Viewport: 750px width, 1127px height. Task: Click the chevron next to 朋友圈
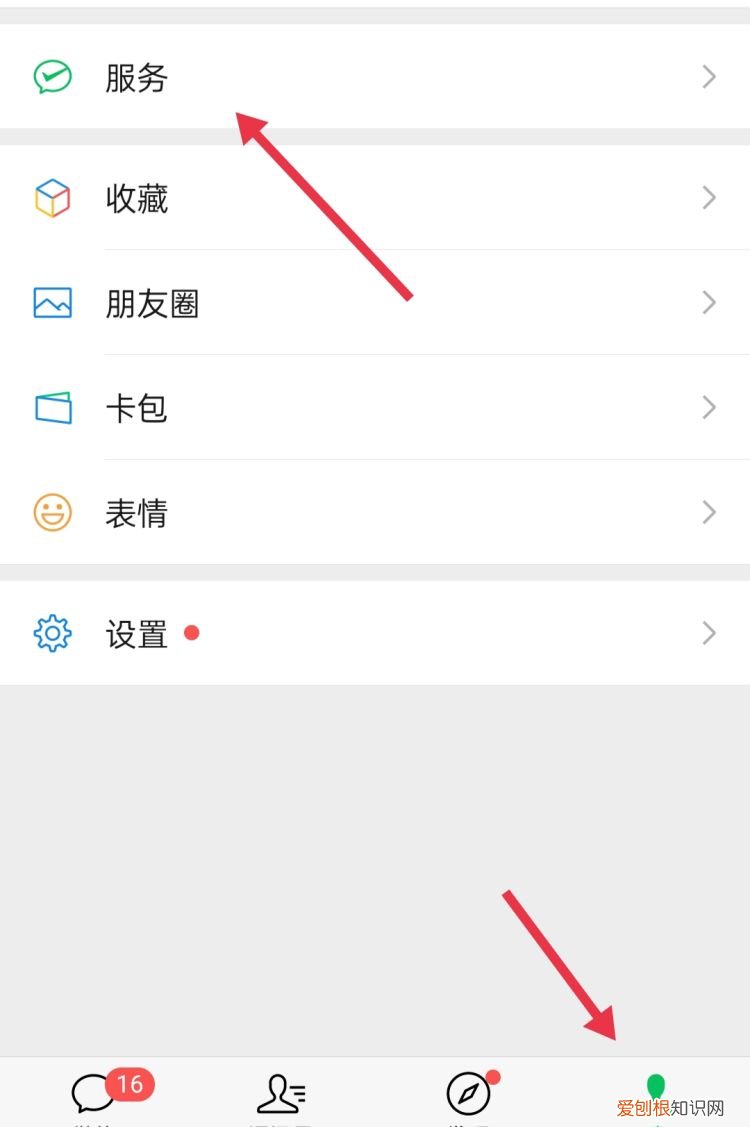point(708,303)
